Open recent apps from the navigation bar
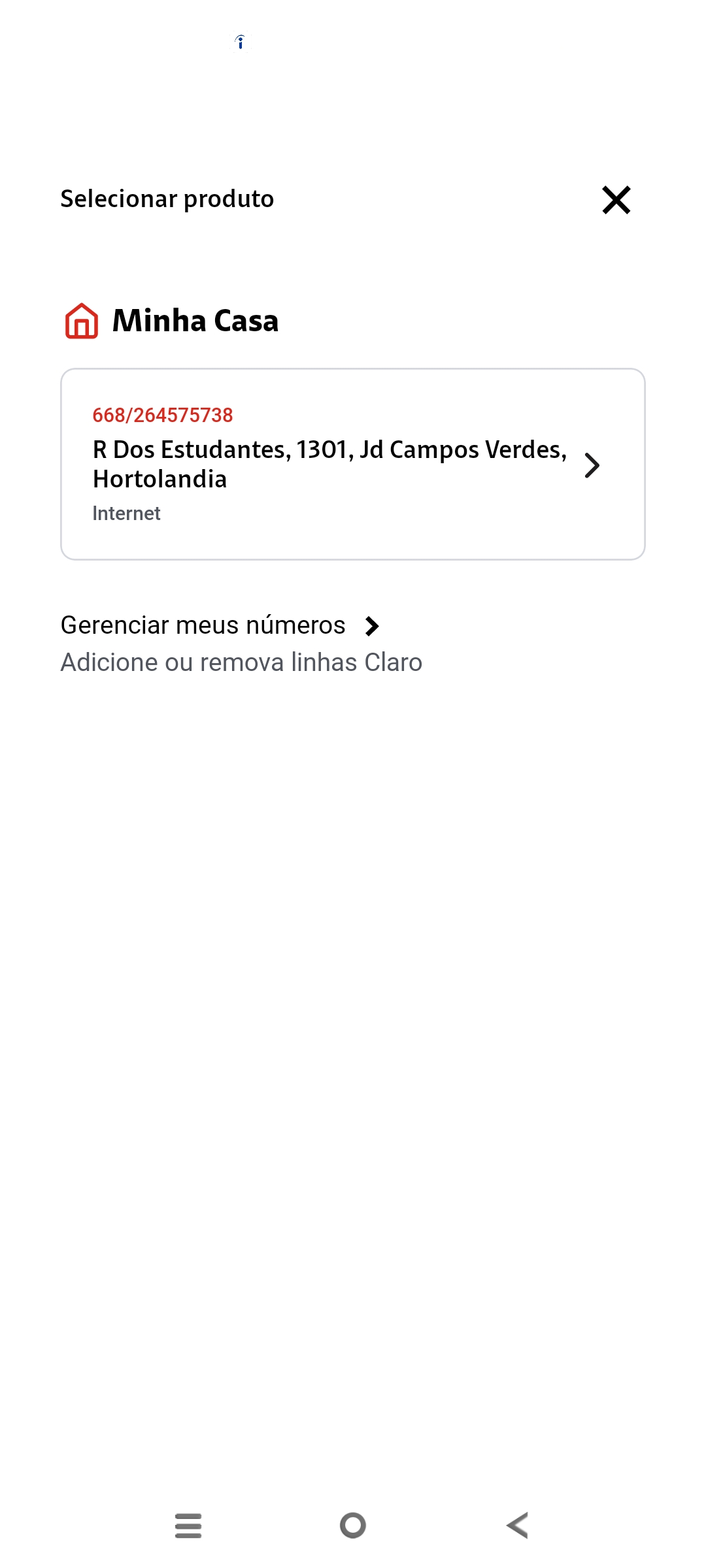The width and height of the screenshot is (706, 1568). pos(188,1526)
